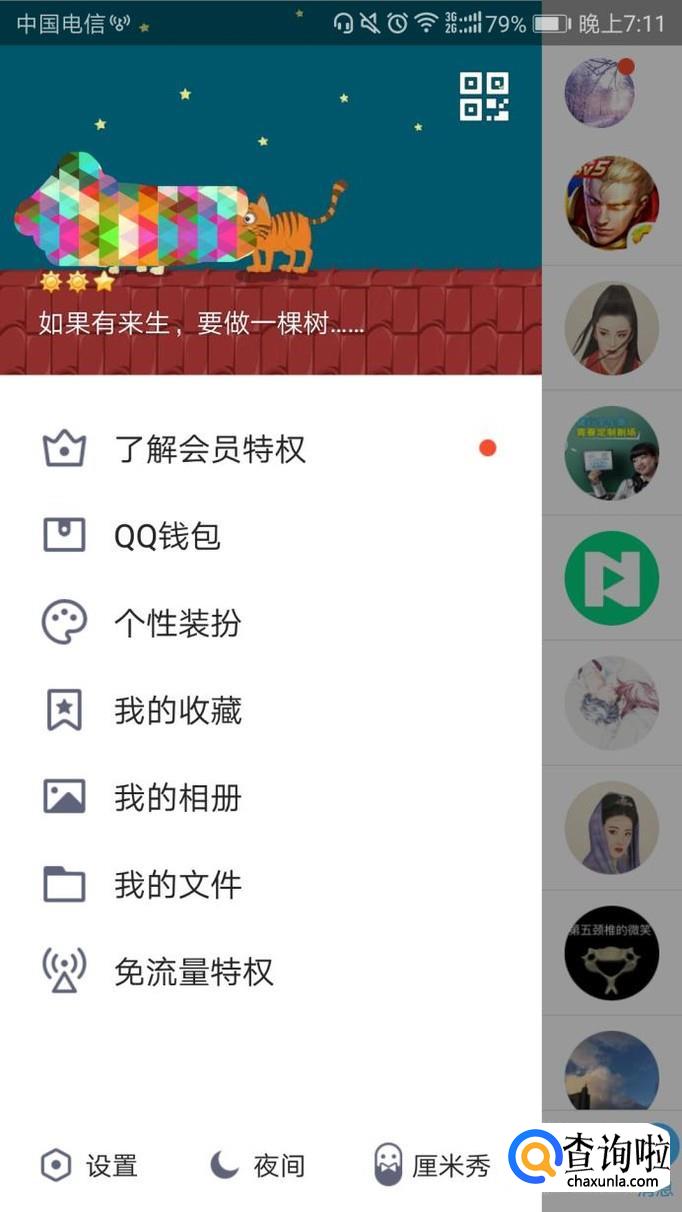Viewport: 682px width, 1212px height.
Task: Open 厘米秀 feature
Action: [434, 1166]
